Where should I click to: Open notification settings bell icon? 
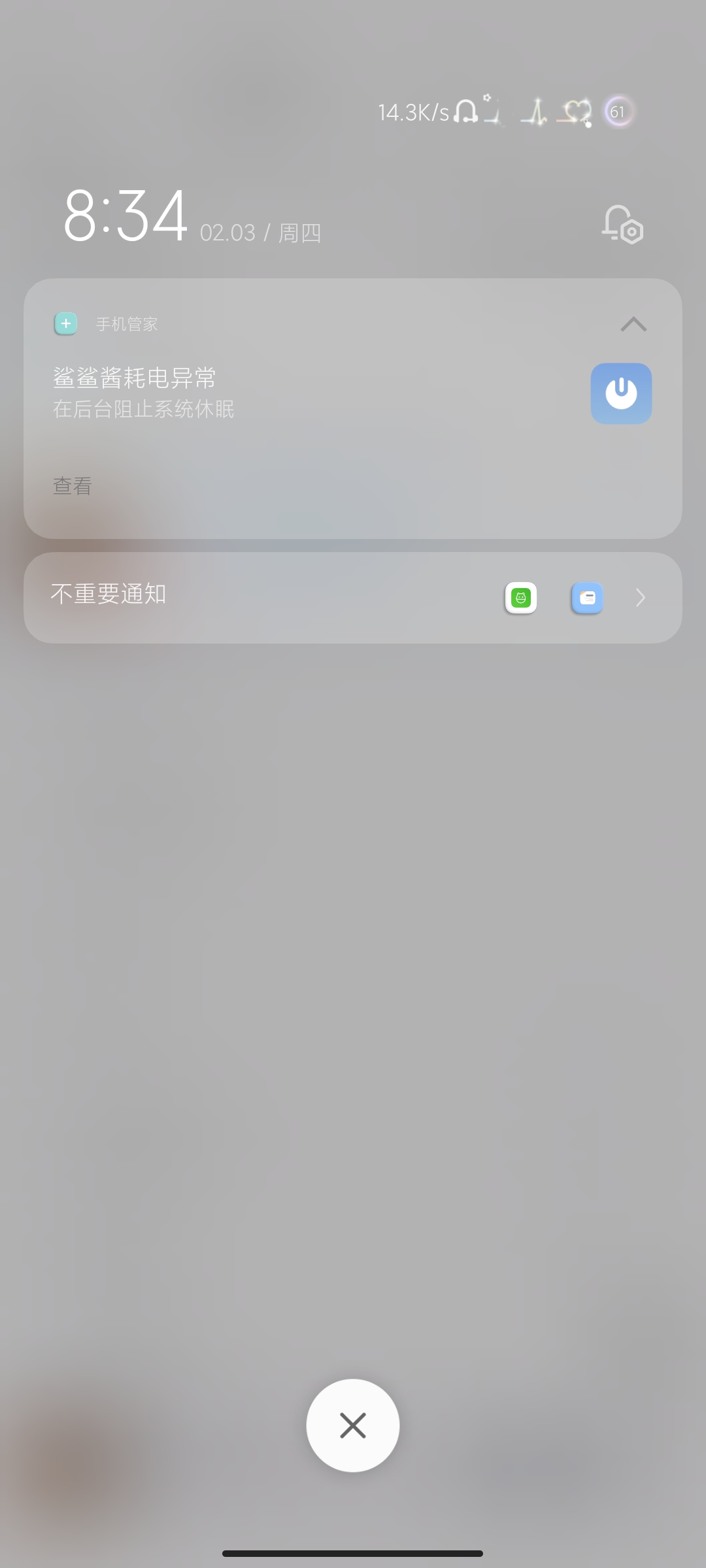pos(622,225)
